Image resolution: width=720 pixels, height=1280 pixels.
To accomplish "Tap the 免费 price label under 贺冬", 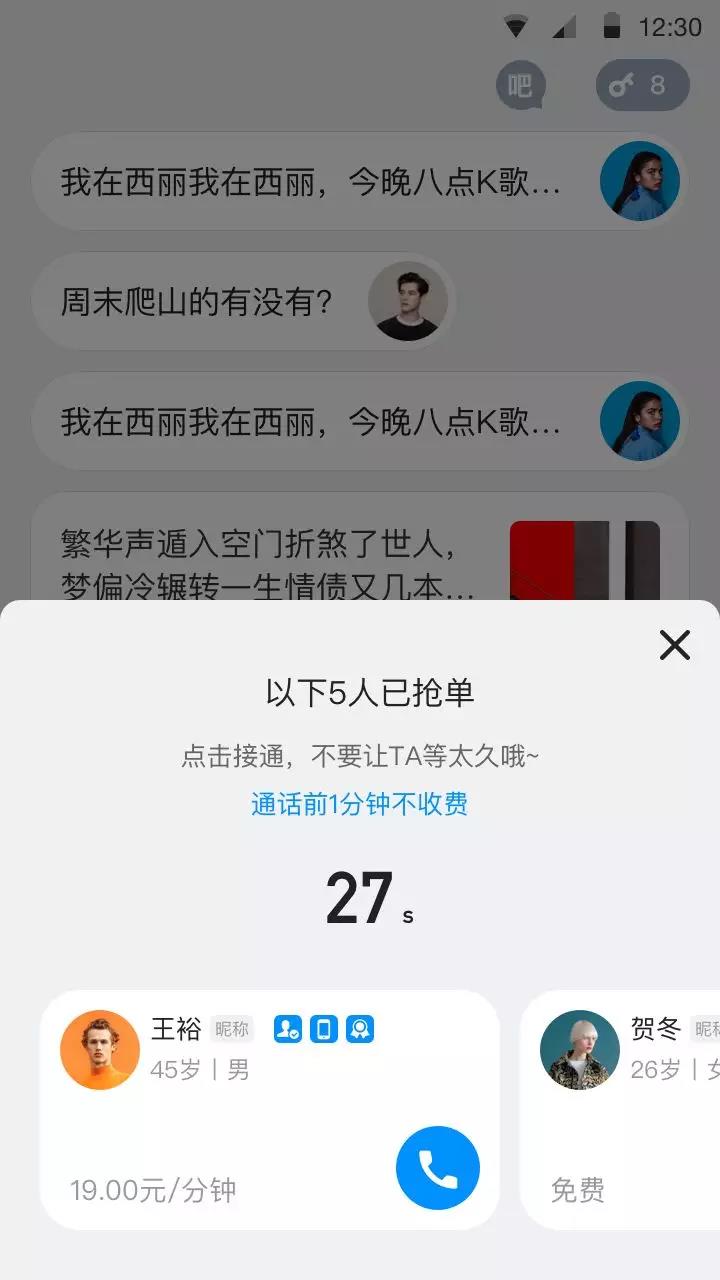I will (x=578, y=1190).
